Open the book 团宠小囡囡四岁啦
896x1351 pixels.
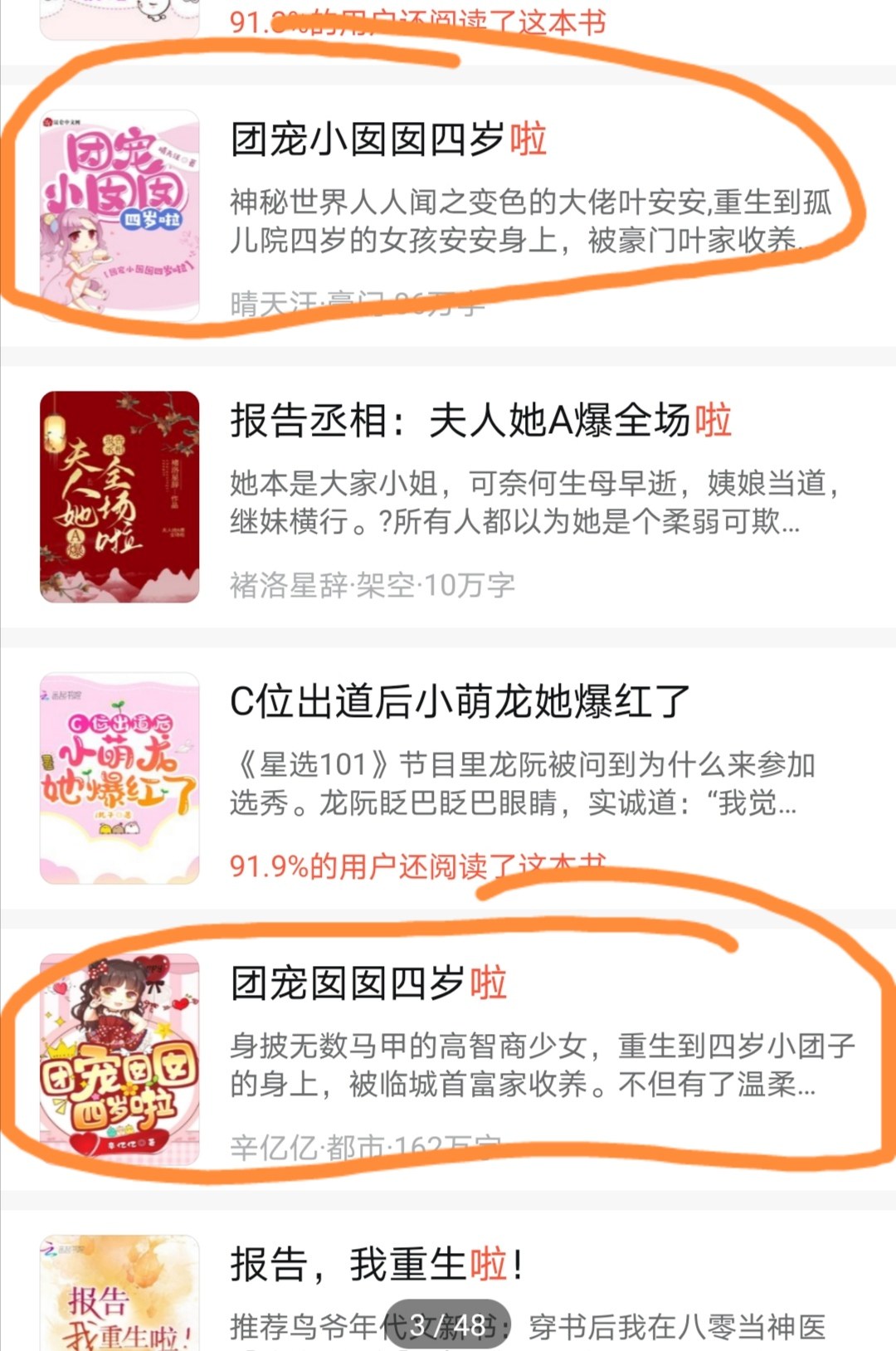tap(448, 216)
